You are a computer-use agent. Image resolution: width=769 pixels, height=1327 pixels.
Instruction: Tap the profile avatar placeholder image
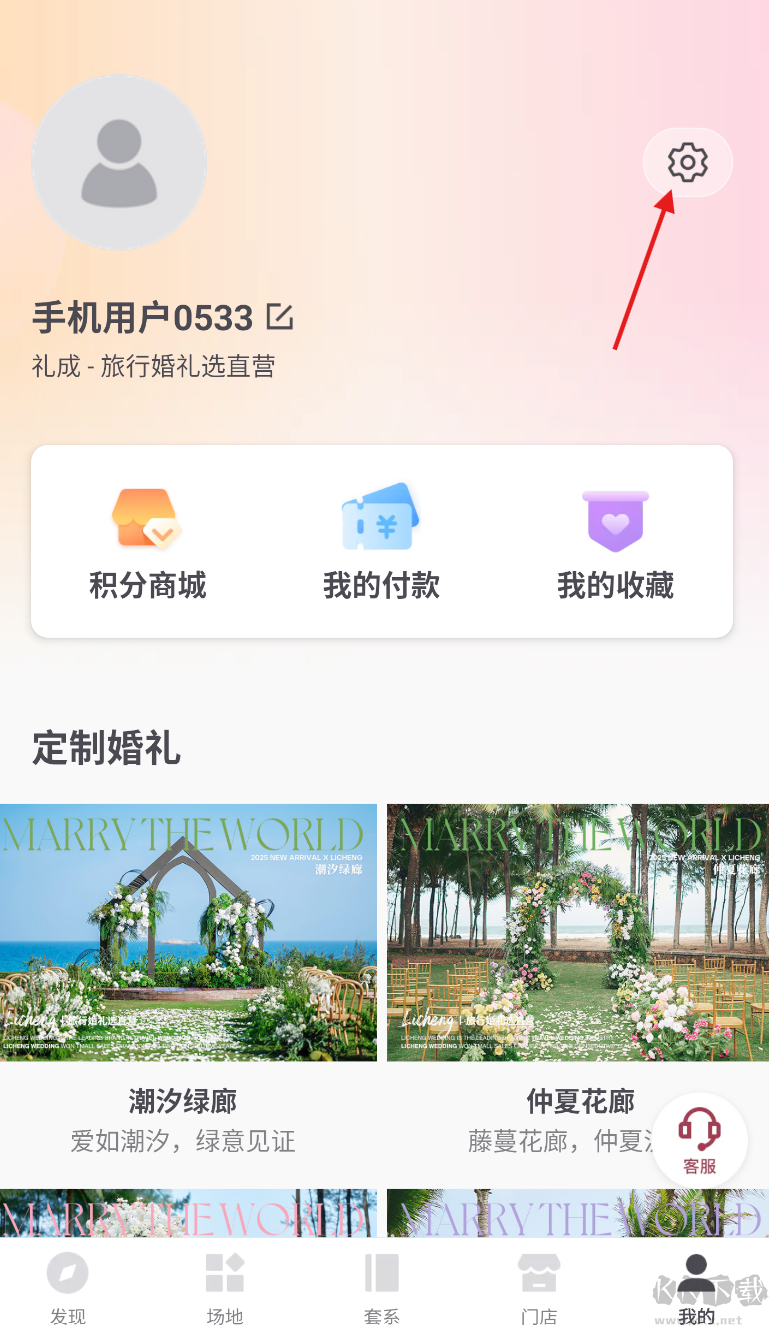pos(119,162)
